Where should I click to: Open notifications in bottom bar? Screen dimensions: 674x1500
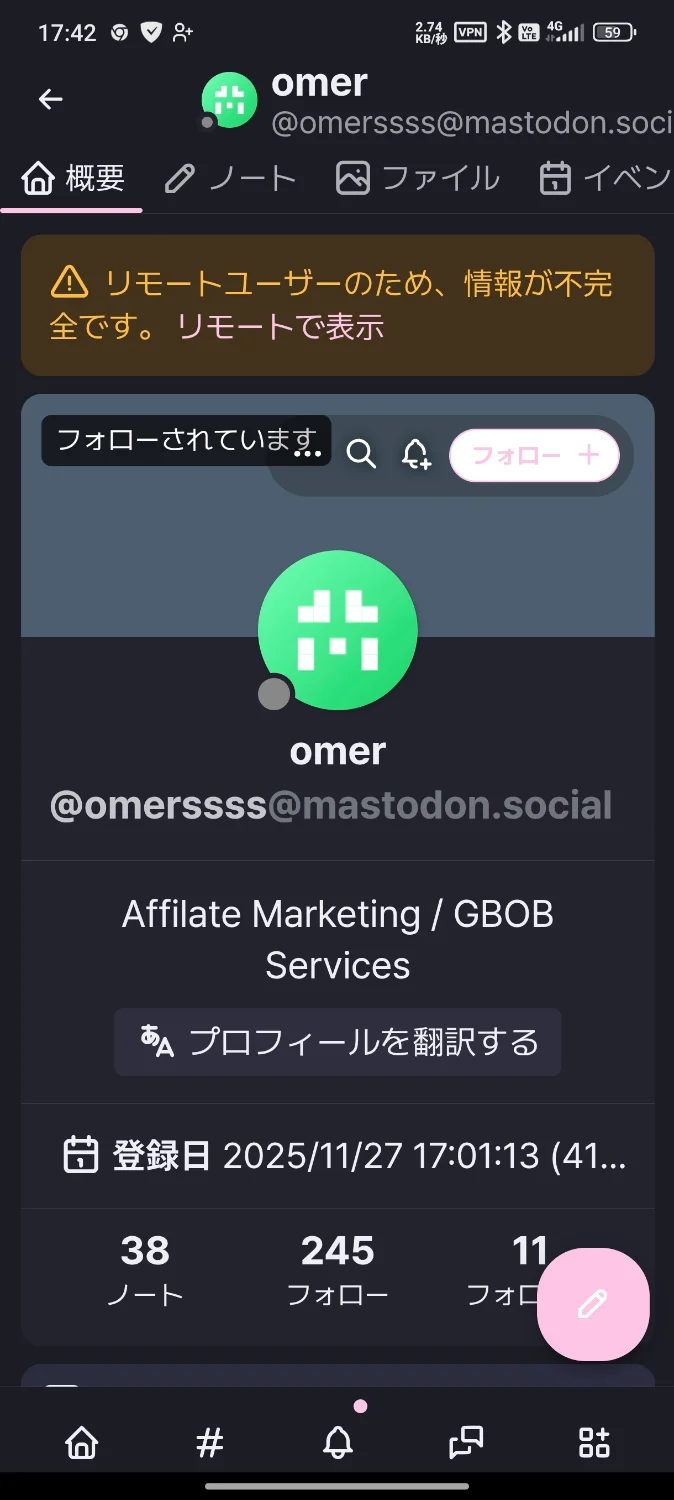(338, 1442)
